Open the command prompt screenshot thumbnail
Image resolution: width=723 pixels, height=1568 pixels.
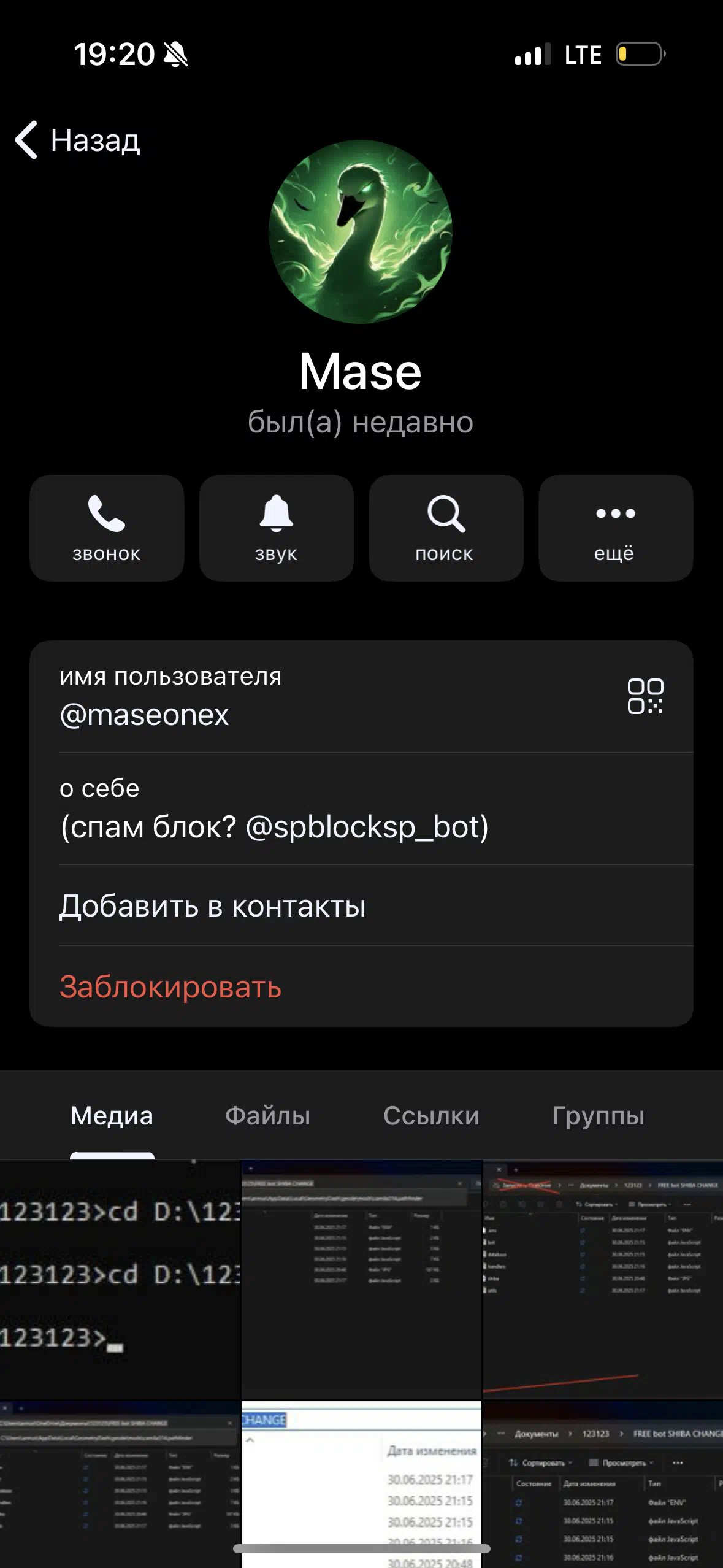click(120, 1279)
